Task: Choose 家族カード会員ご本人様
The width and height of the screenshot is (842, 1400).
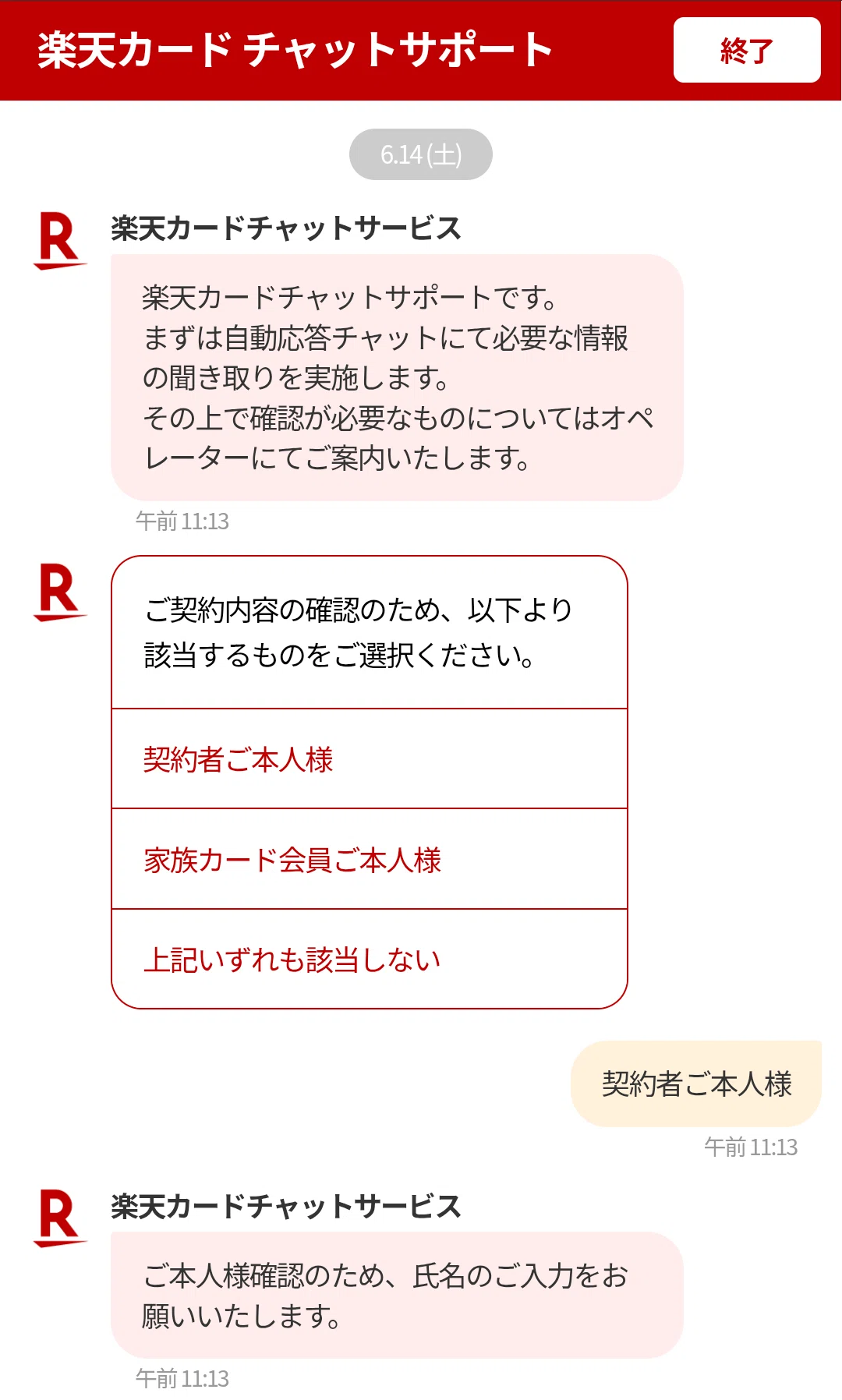Action: (368, 860)
